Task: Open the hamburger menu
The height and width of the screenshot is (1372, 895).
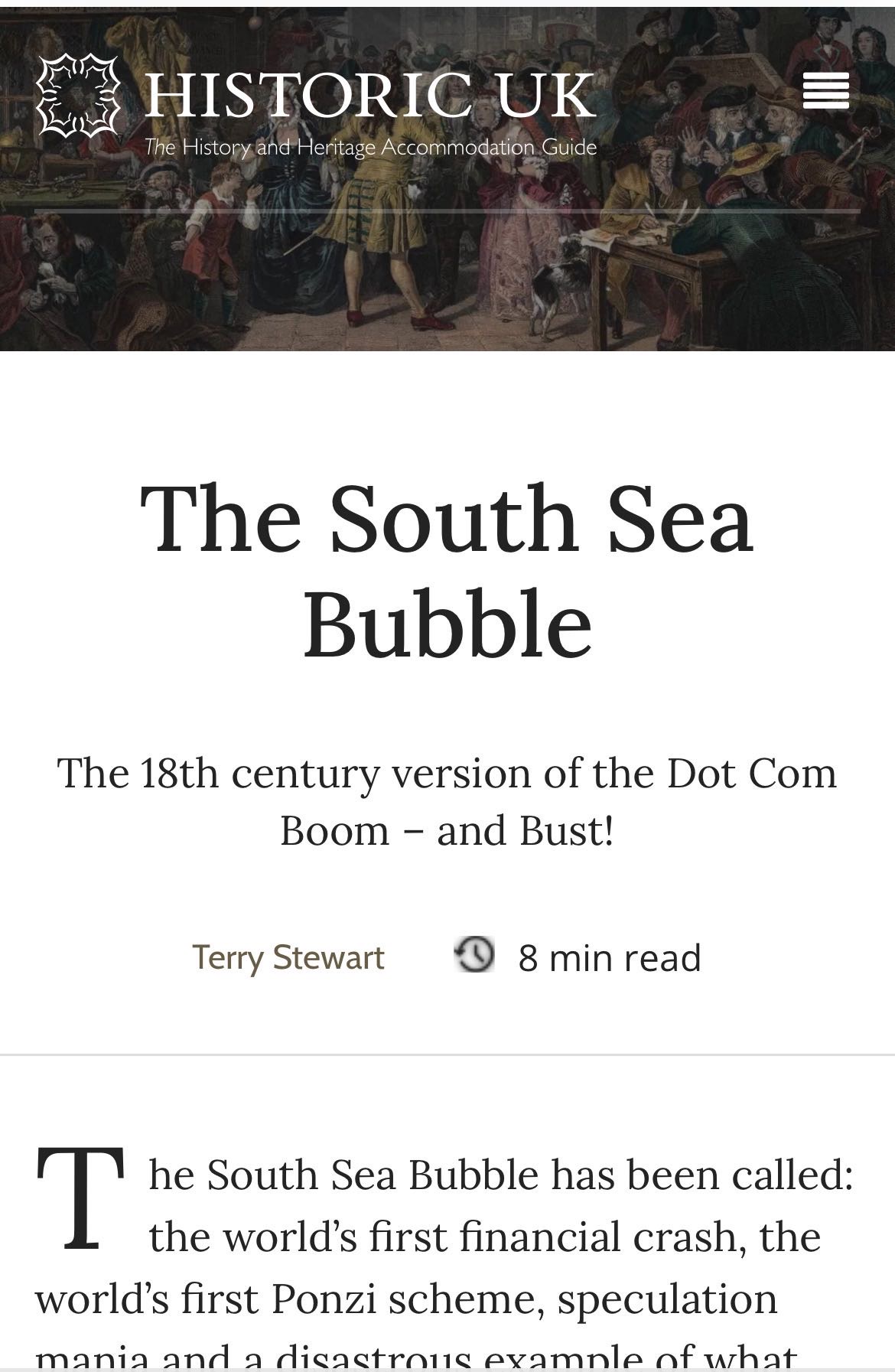Action: click(825, 91)
